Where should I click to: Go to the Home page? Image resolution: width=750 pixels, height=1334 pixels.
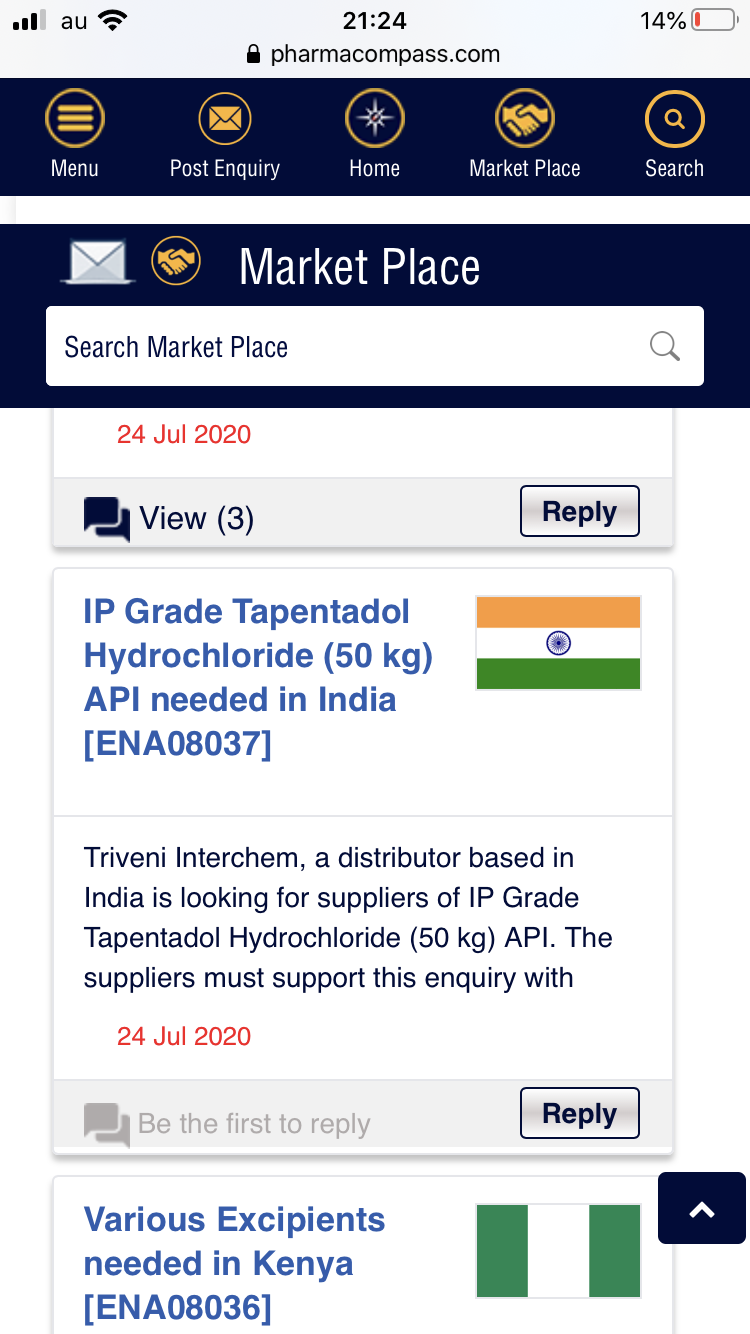click(375, 135)
